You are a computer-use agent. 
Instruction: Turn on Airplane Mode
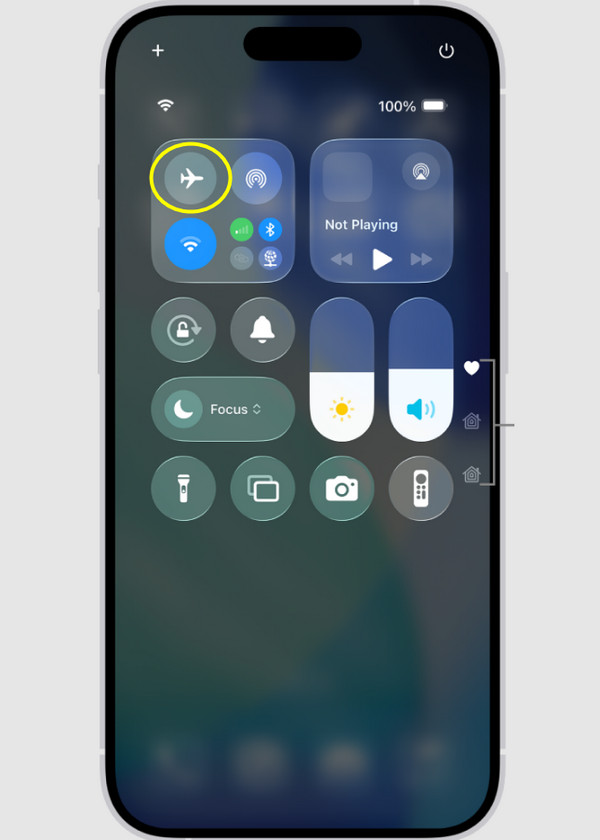[x=190, y=179]
